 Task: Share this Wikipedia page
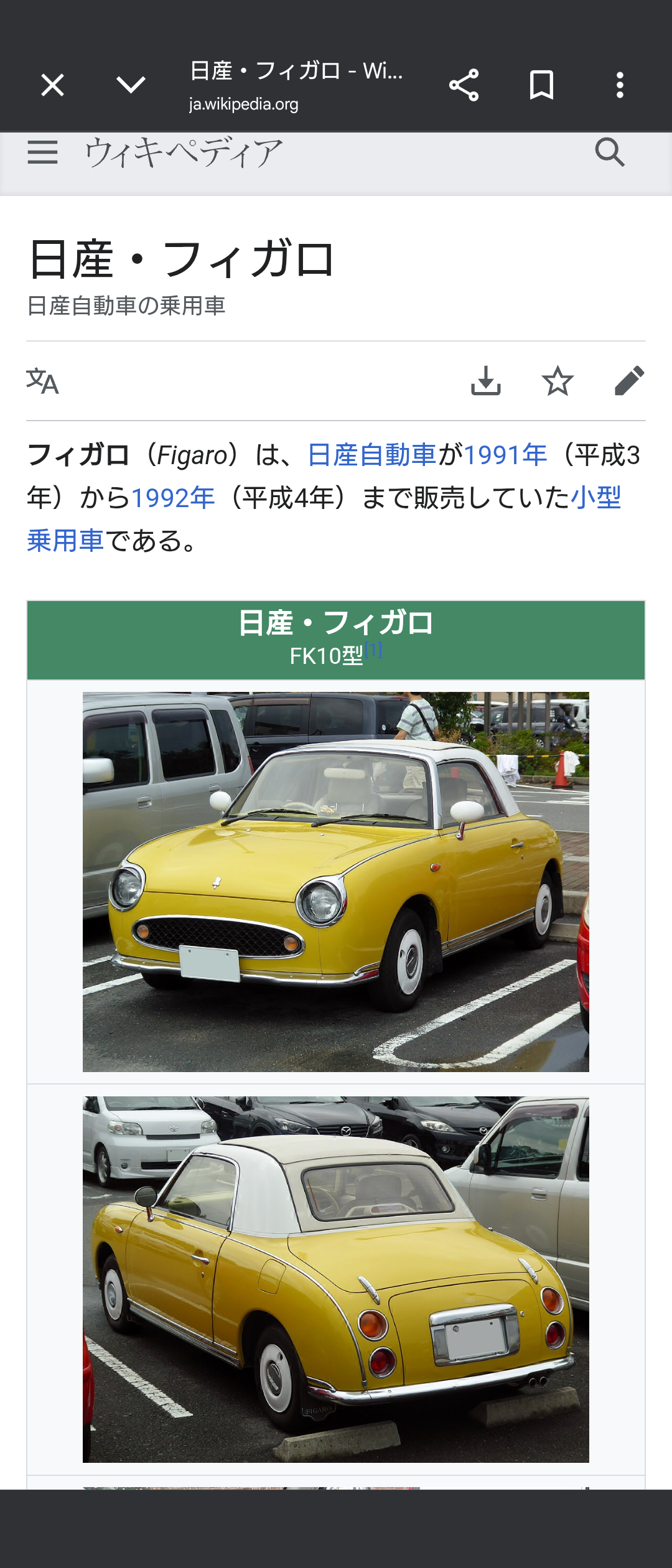pos(464,85)
